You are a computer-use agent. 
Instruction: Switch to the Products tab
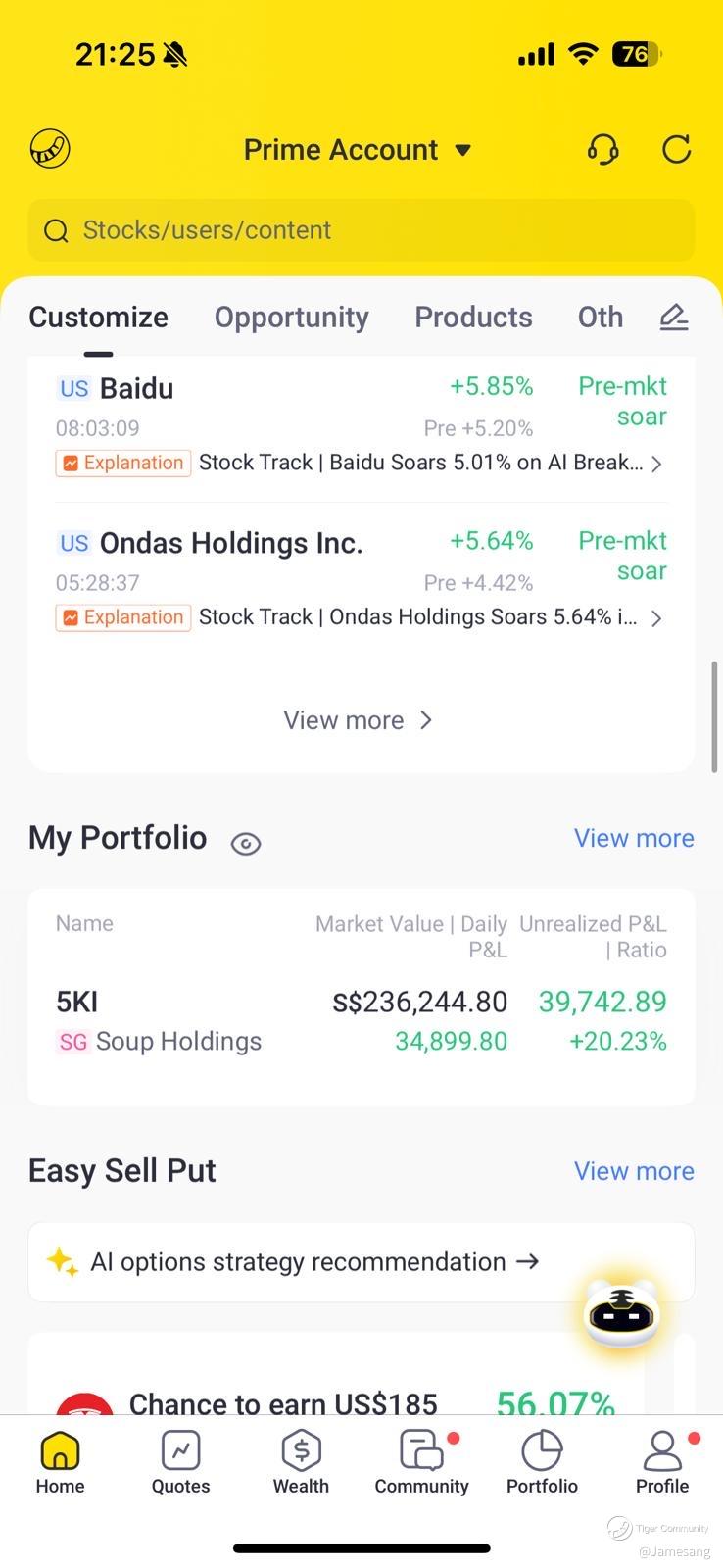pos(473,318)
